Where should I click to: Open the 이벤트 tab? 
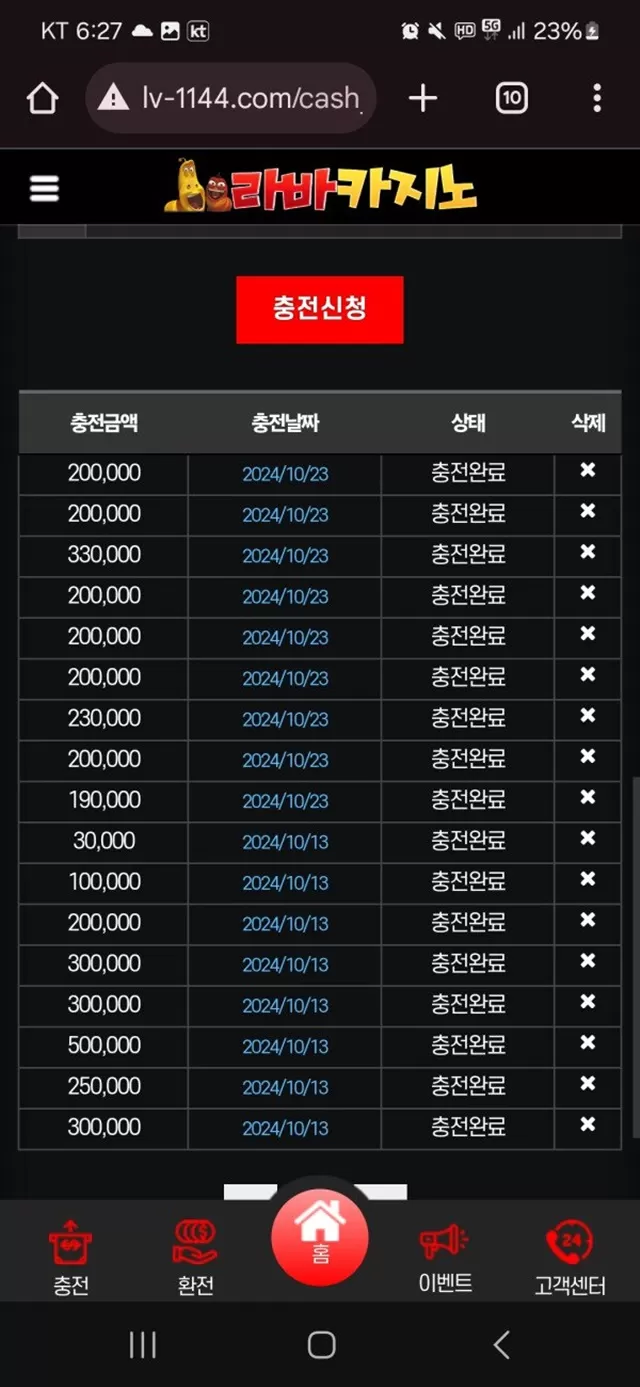(445, 1257)
